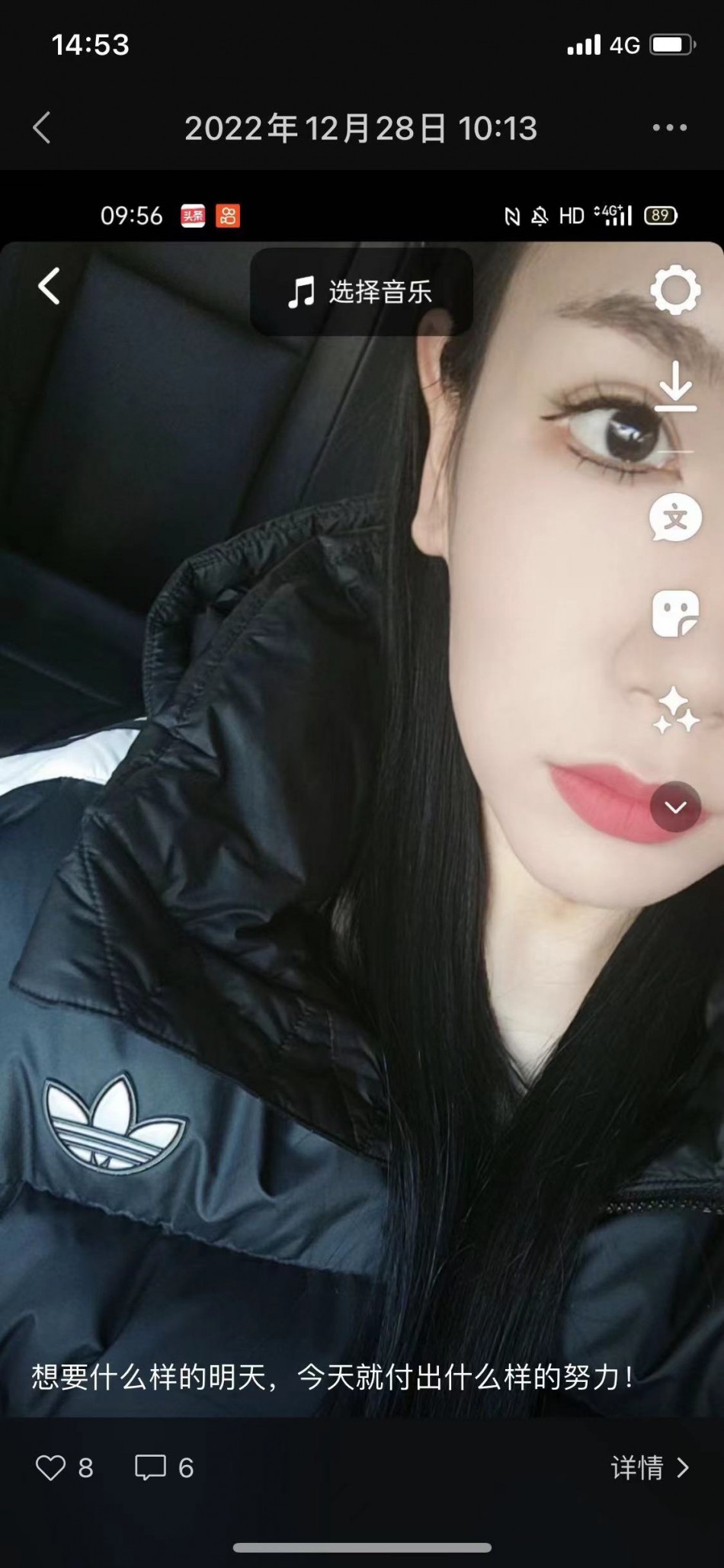
Task: Open the overflow menu with three dots
Action: pos(669,127)
